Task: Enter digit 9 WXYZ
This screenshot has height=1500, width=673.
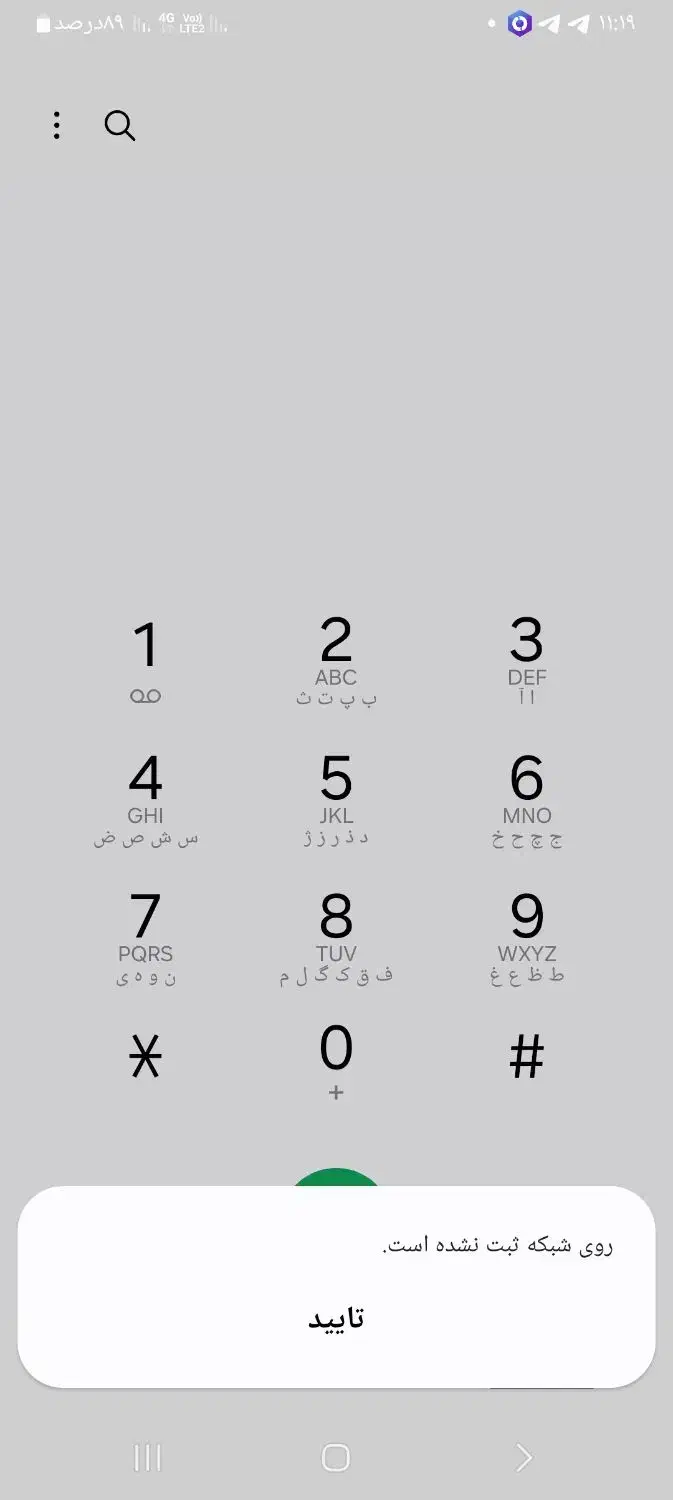Action: point(527,936)
